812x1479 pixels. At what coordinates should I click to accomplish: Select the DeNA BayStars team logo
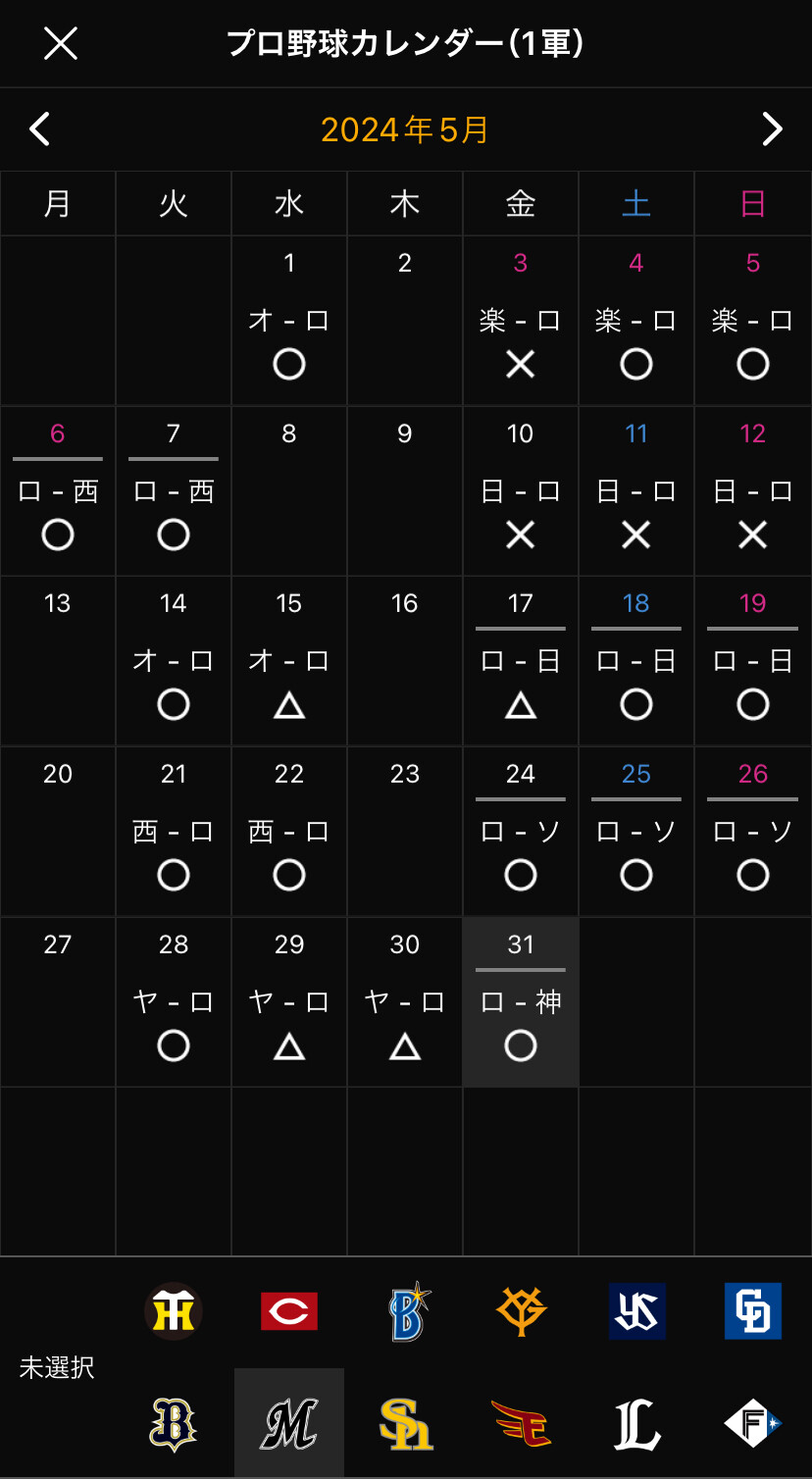tap(406, 1311)
